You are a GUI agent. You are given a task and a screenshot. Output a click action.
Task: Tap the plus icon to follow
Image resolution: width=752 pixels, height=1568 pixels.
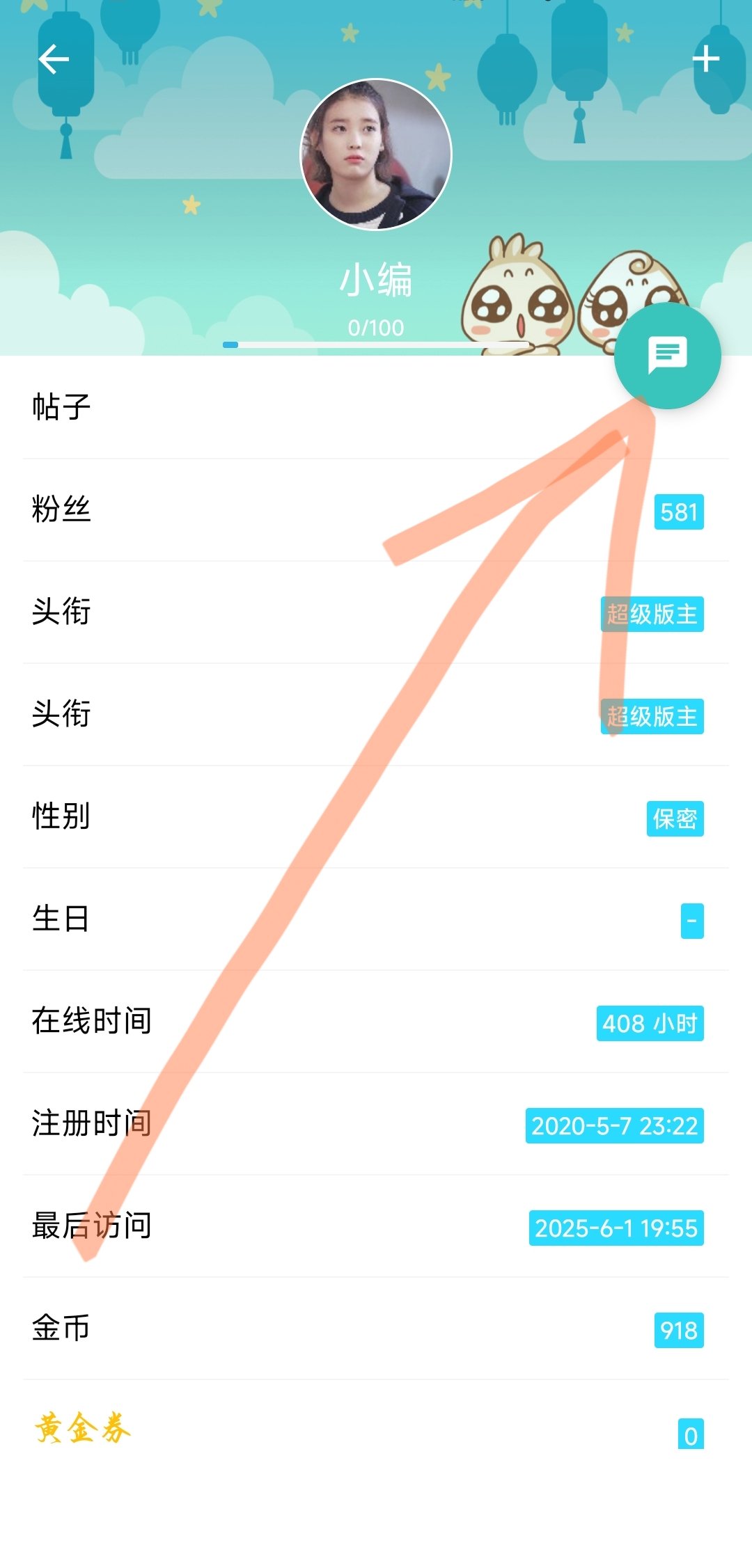[705, 59]
